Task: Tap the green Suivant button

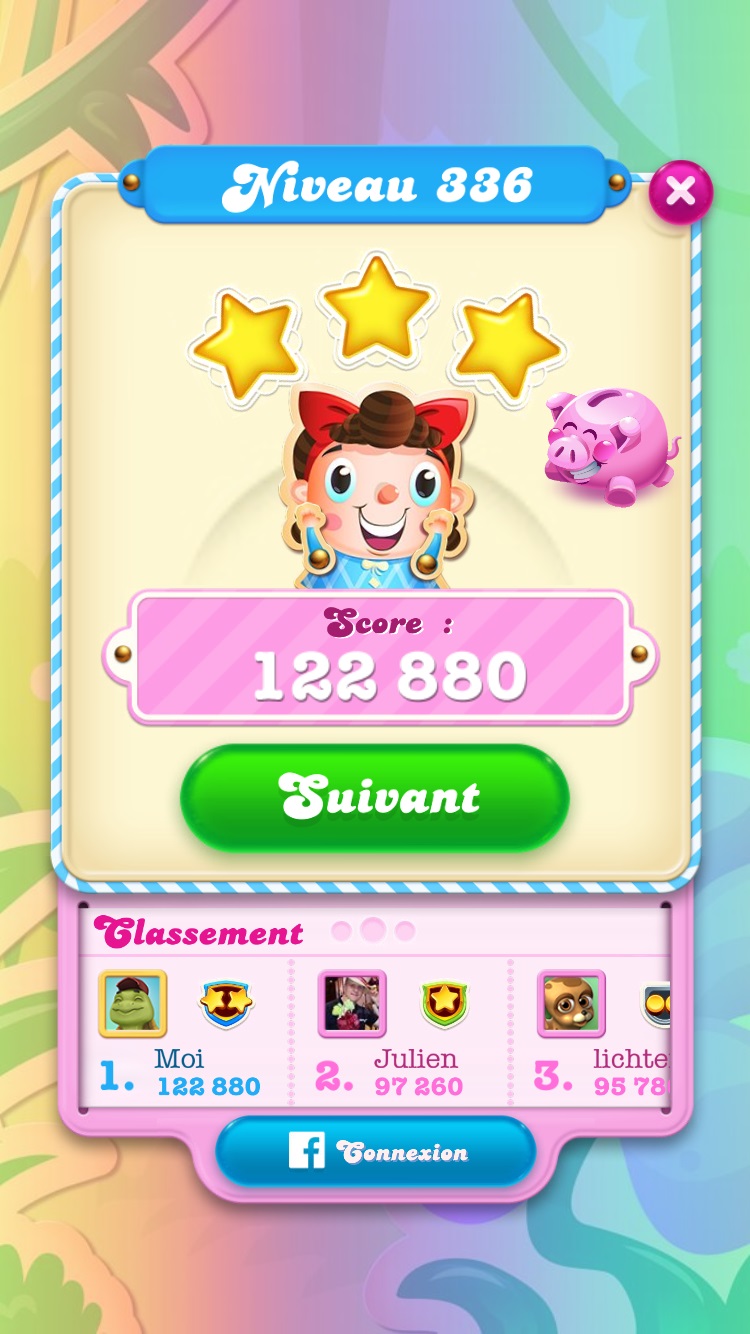Action: [375, 798]
